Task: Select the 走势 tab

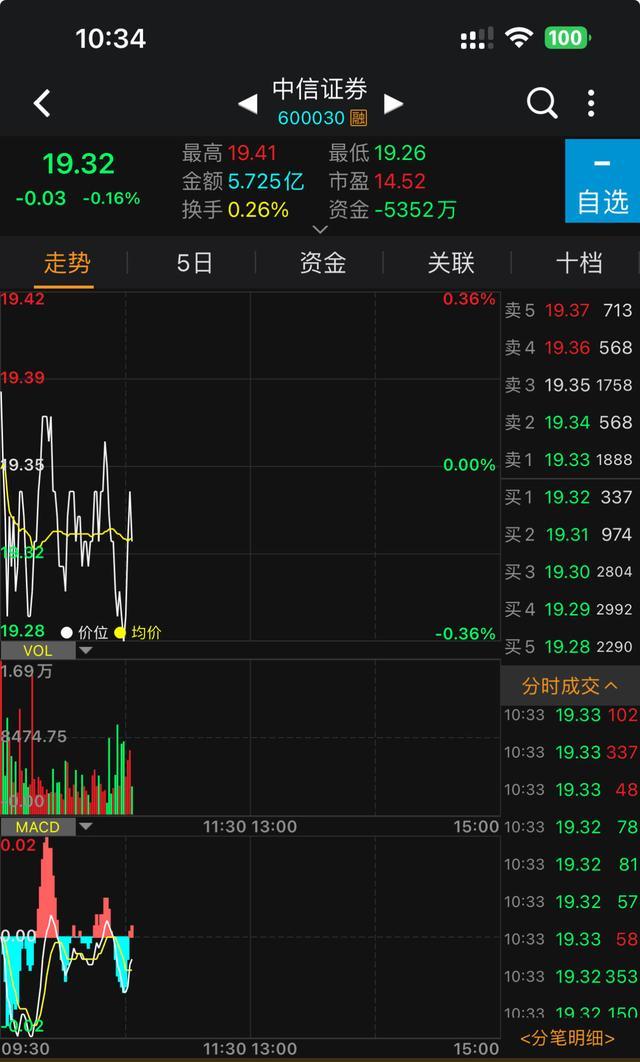Action: (x=66, y=263)
